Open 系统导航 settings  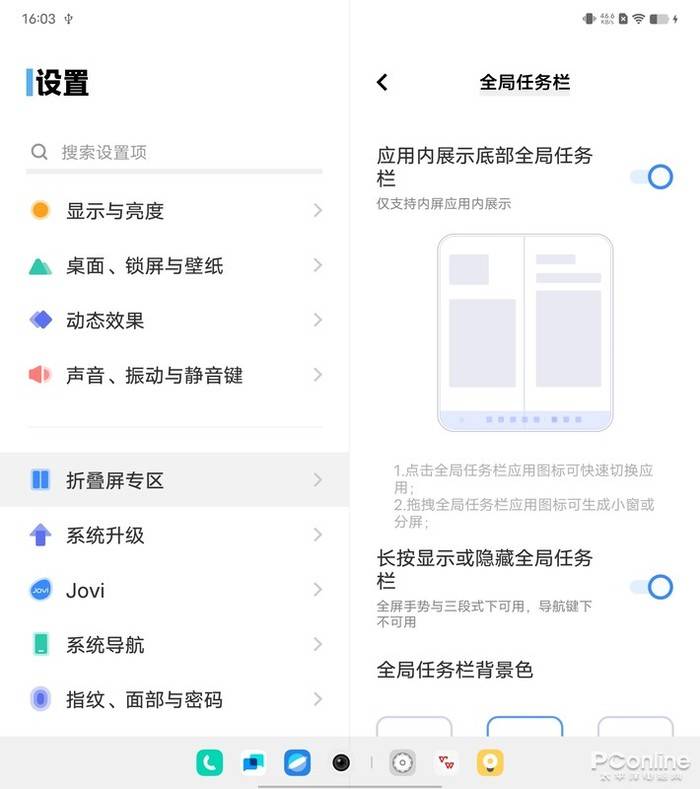[175, 645]
